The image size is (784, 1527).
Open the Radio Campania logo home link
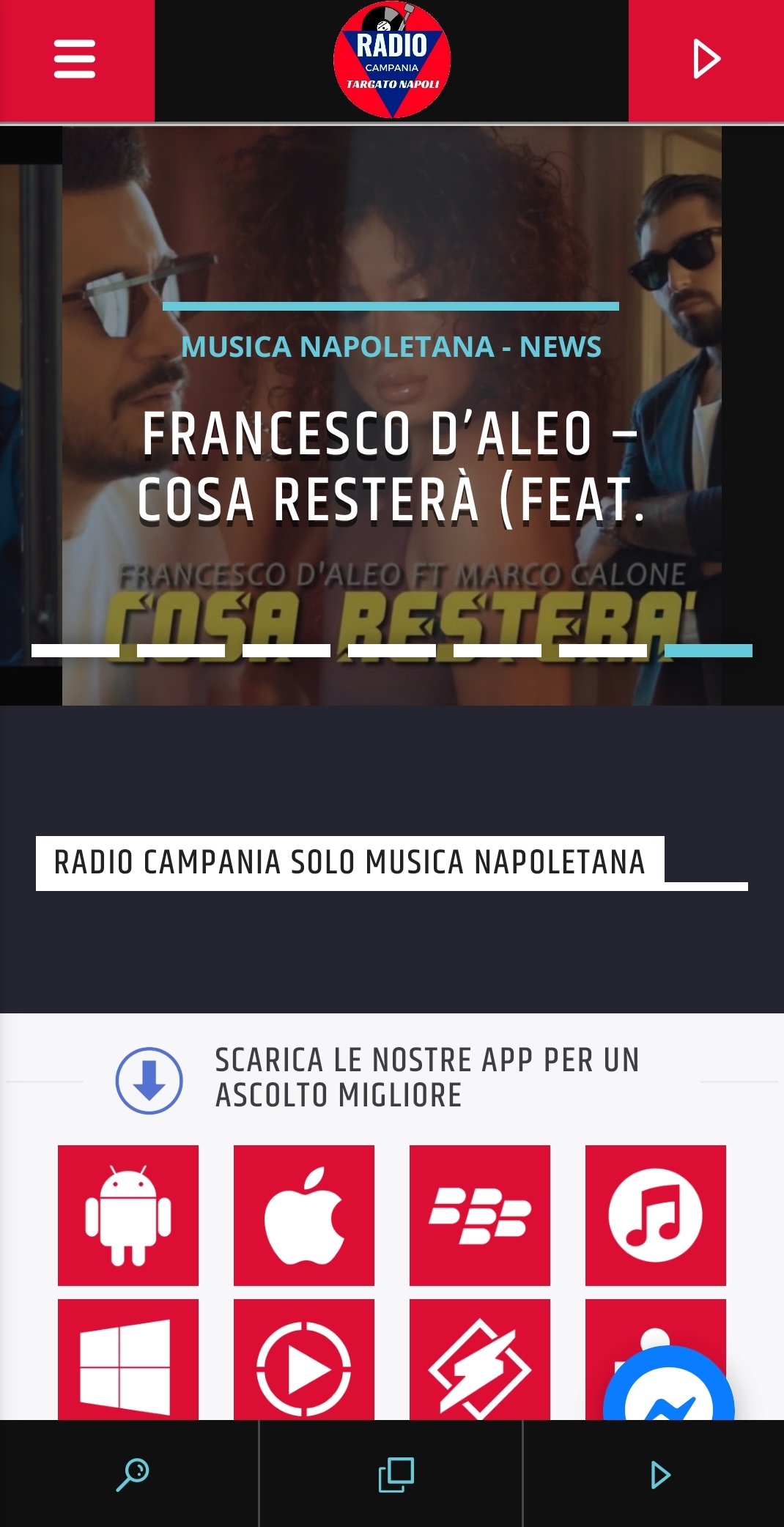pyautogui.click(x=392, y=60)
